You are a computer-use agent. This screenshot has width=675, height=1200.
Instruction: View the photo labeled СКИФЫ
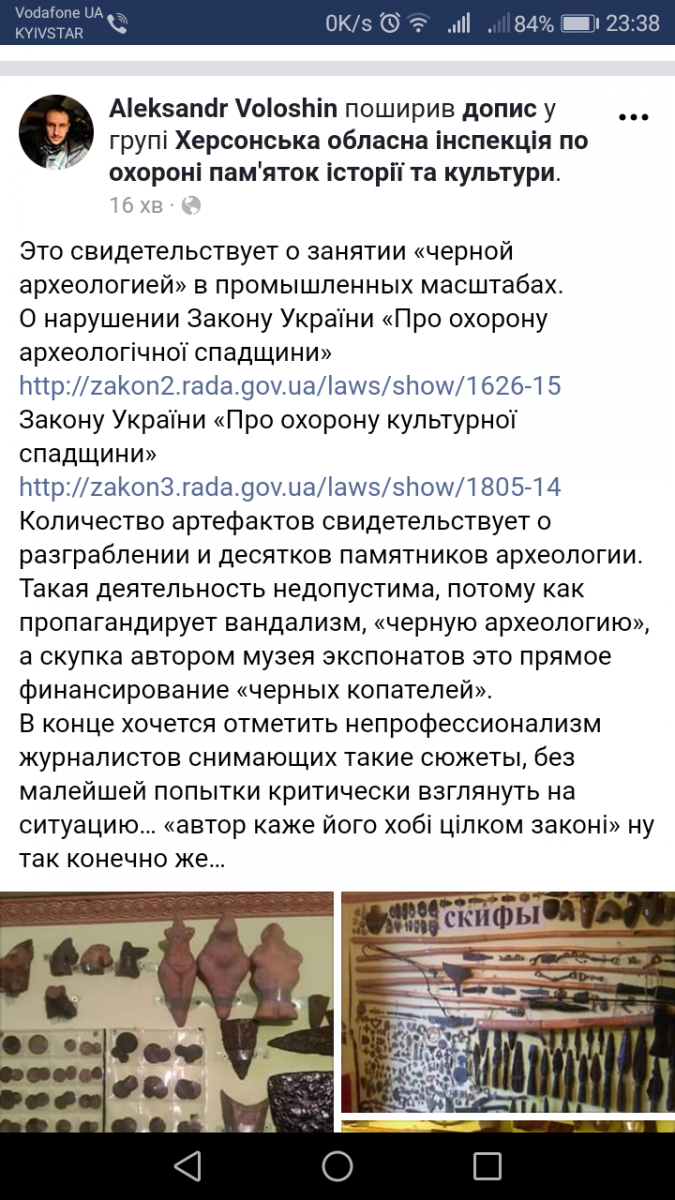508,1001
